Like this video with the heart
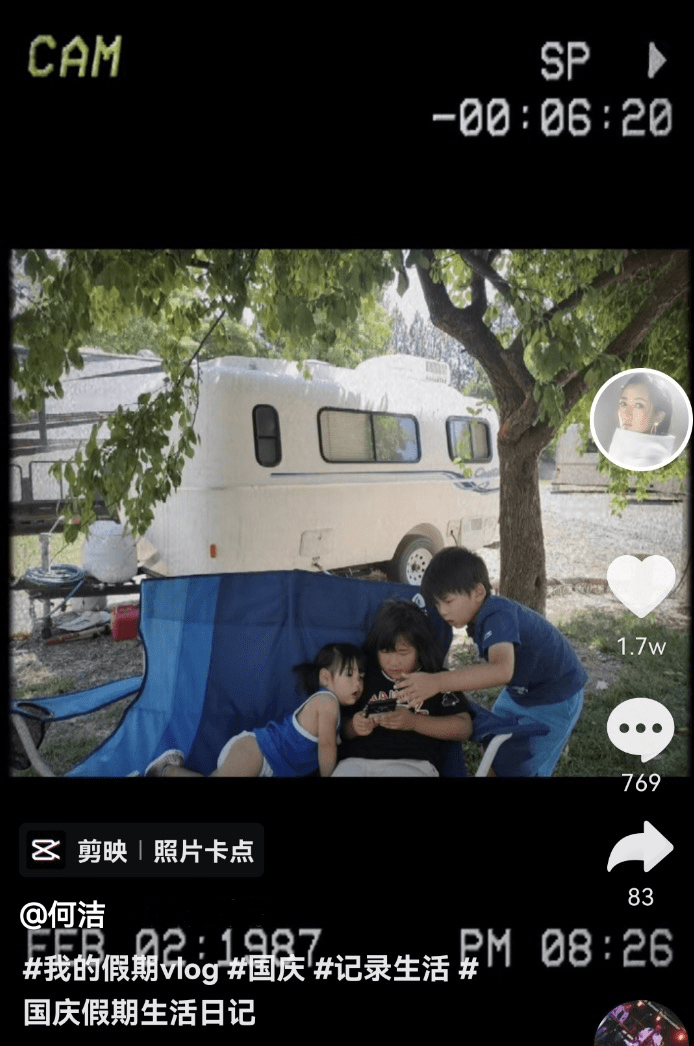694x1046 pixels. (641, 585)
